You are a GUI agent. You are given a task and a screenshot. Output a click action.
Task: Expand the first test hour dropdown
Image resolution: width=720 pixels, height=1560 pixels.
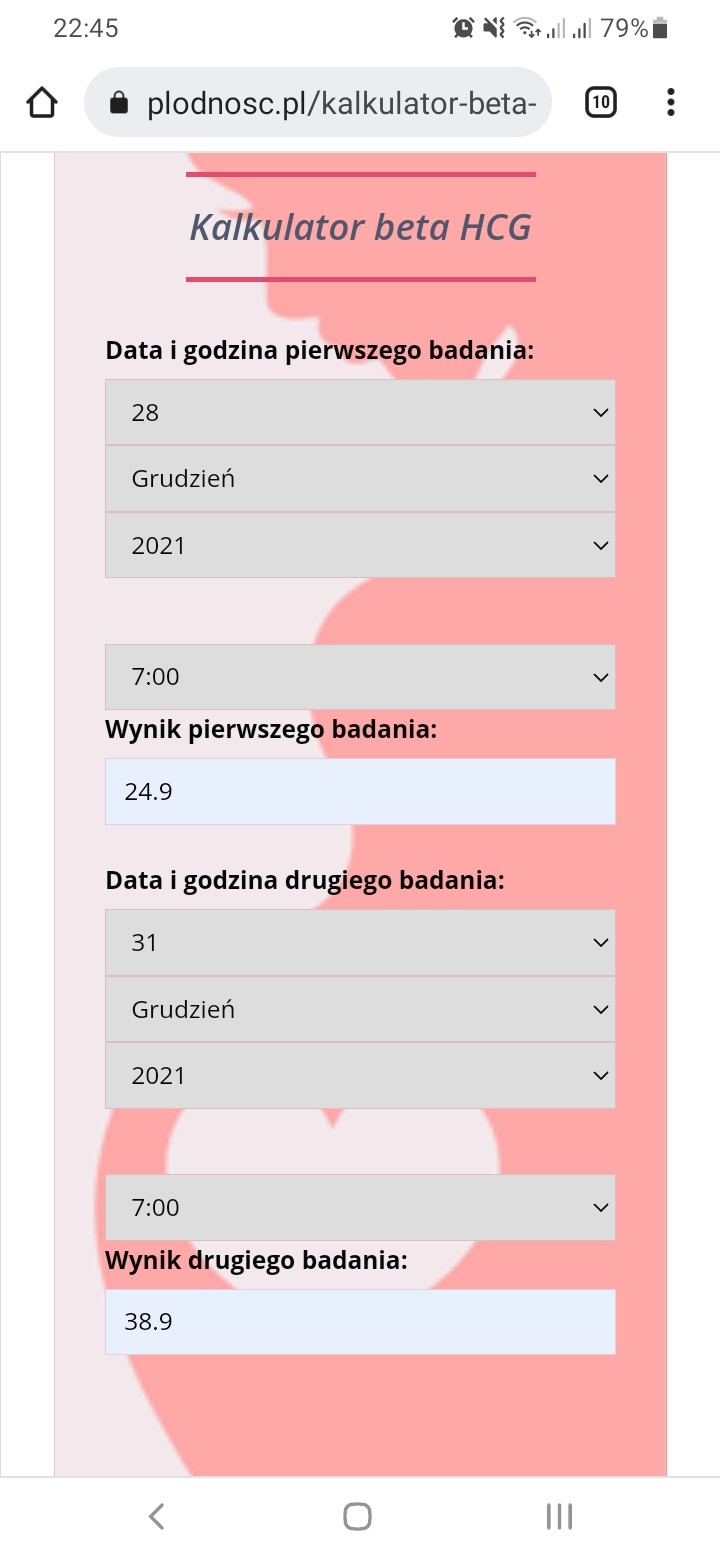point(360,677)
